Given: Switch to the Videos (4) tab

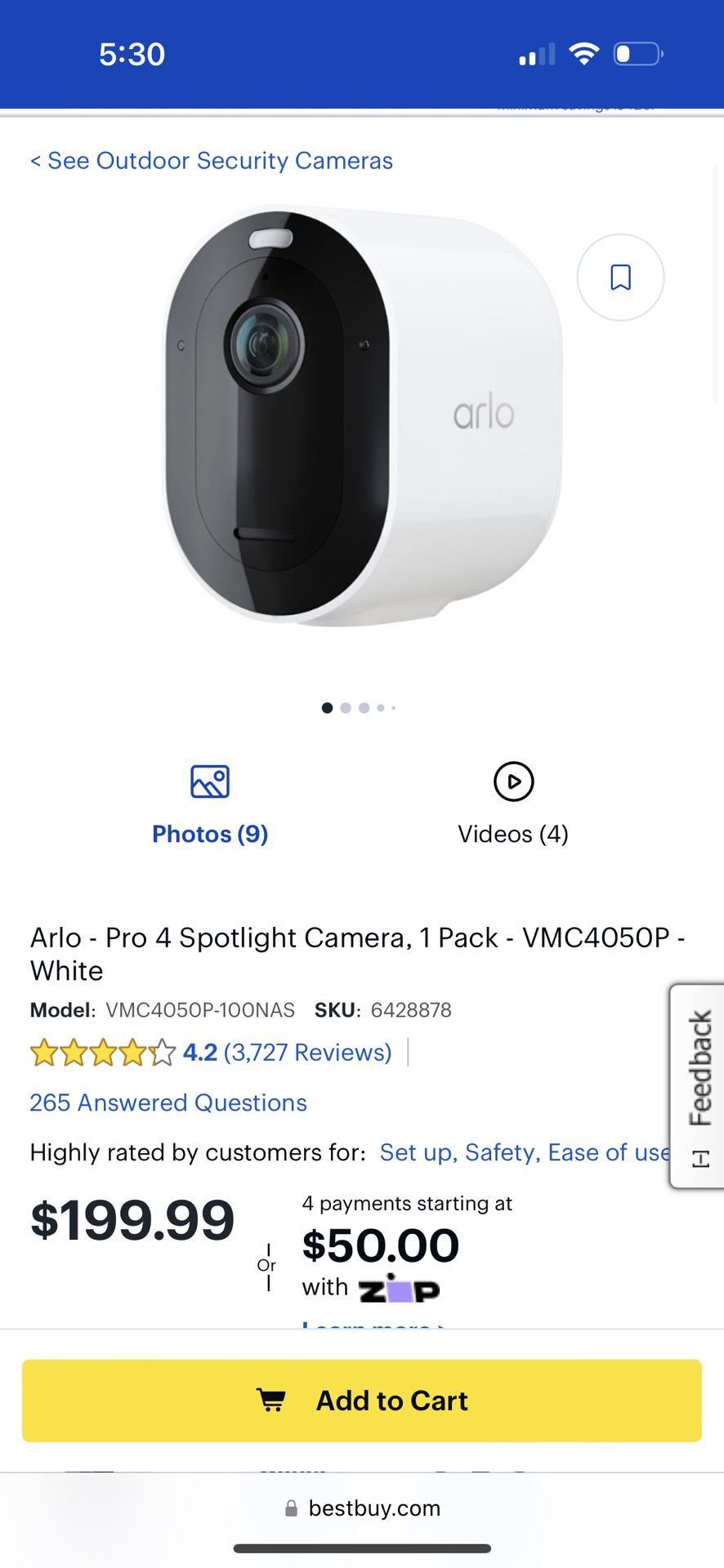Looking at the screenshot, I should point(512,834).
